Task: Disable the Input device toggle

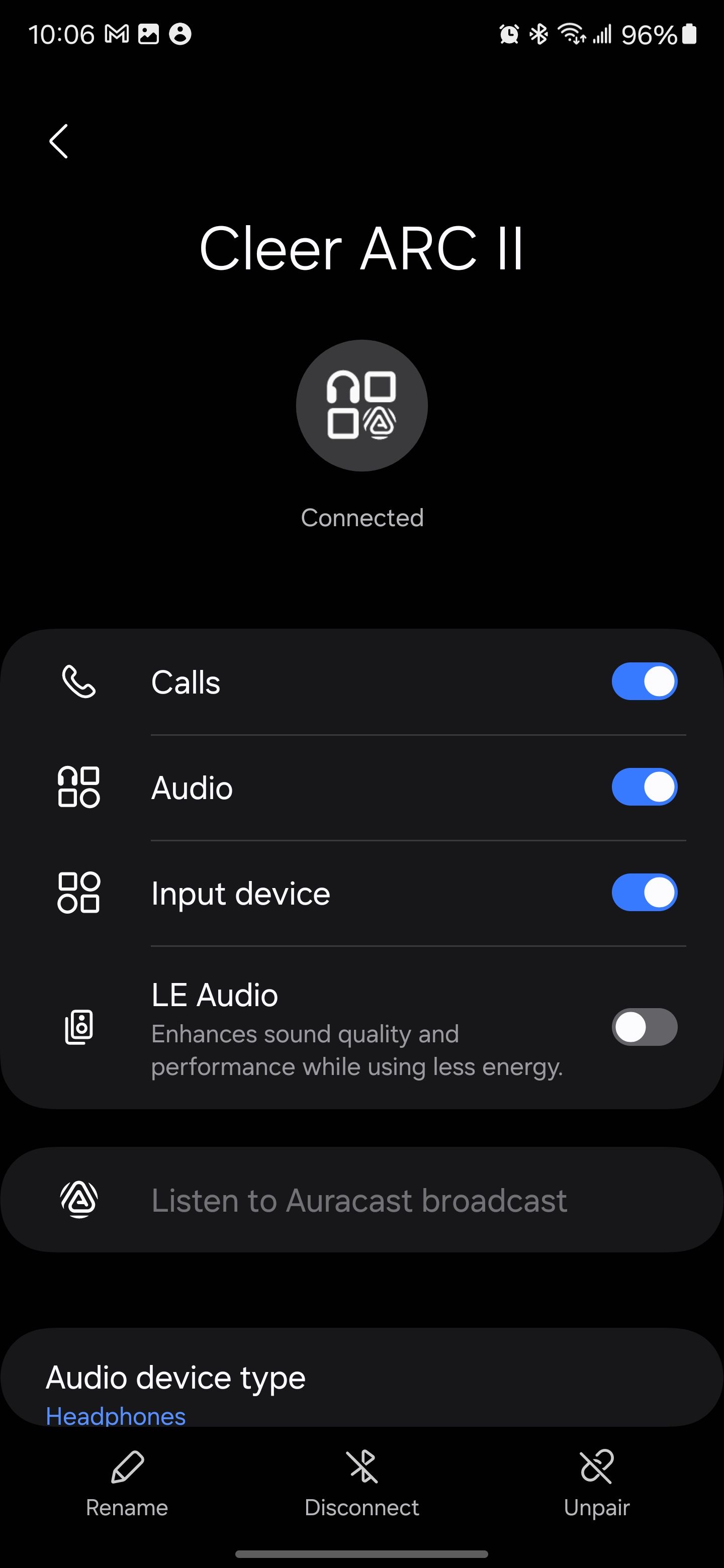Action: [x=645, y=892]
